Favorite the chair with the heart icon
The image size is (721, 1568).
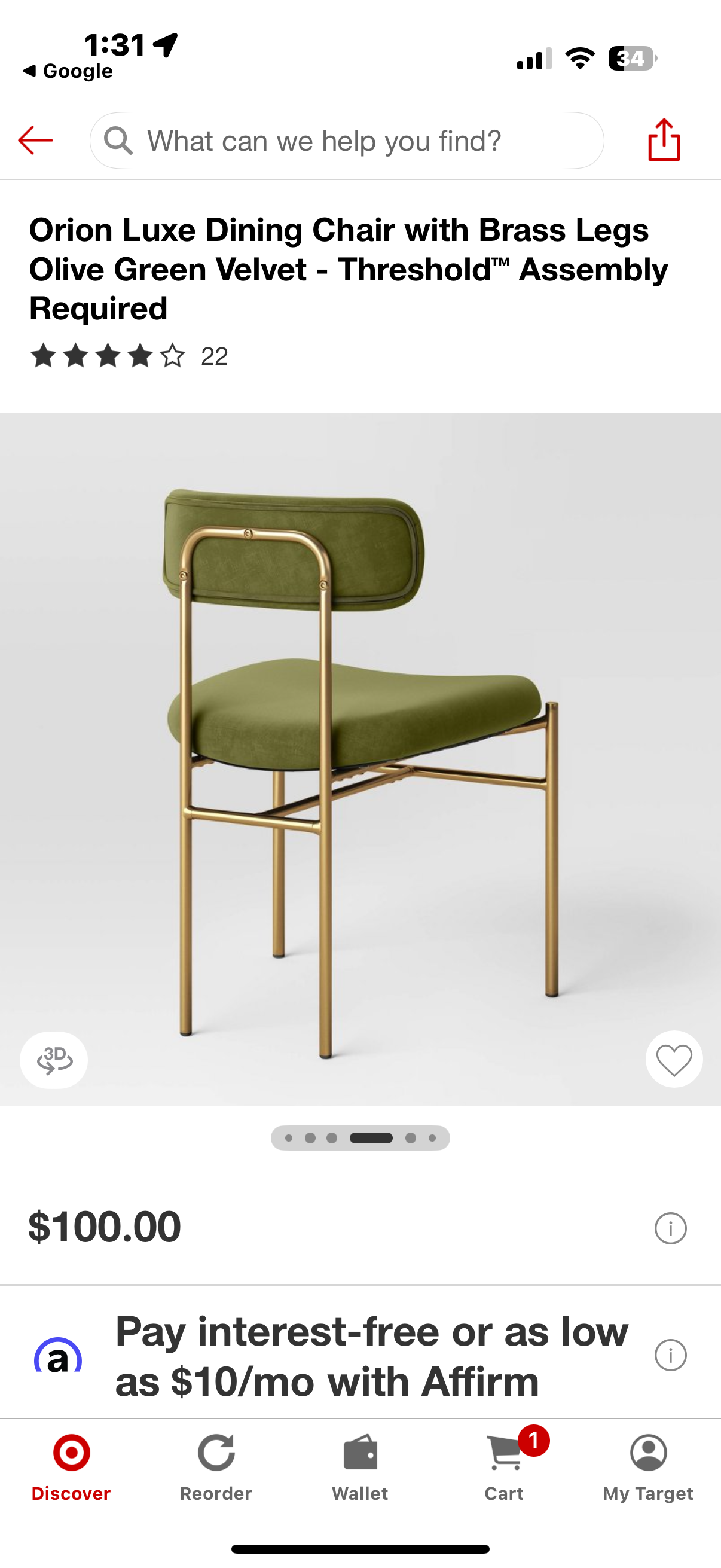pos(674,1059)
